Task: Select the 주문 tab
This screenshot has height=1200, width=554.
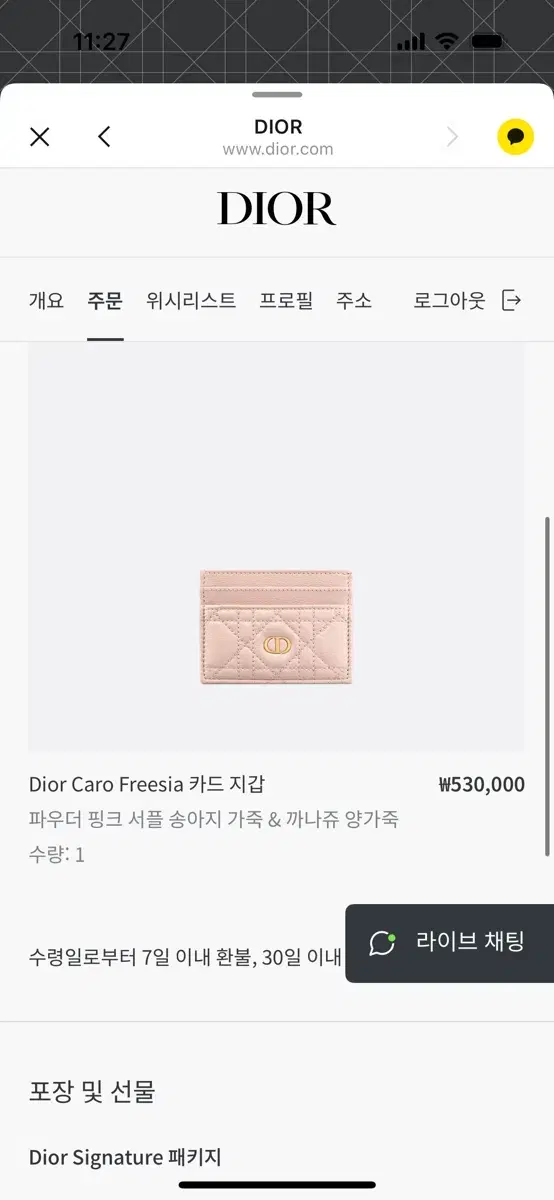Action: [105, 300]
